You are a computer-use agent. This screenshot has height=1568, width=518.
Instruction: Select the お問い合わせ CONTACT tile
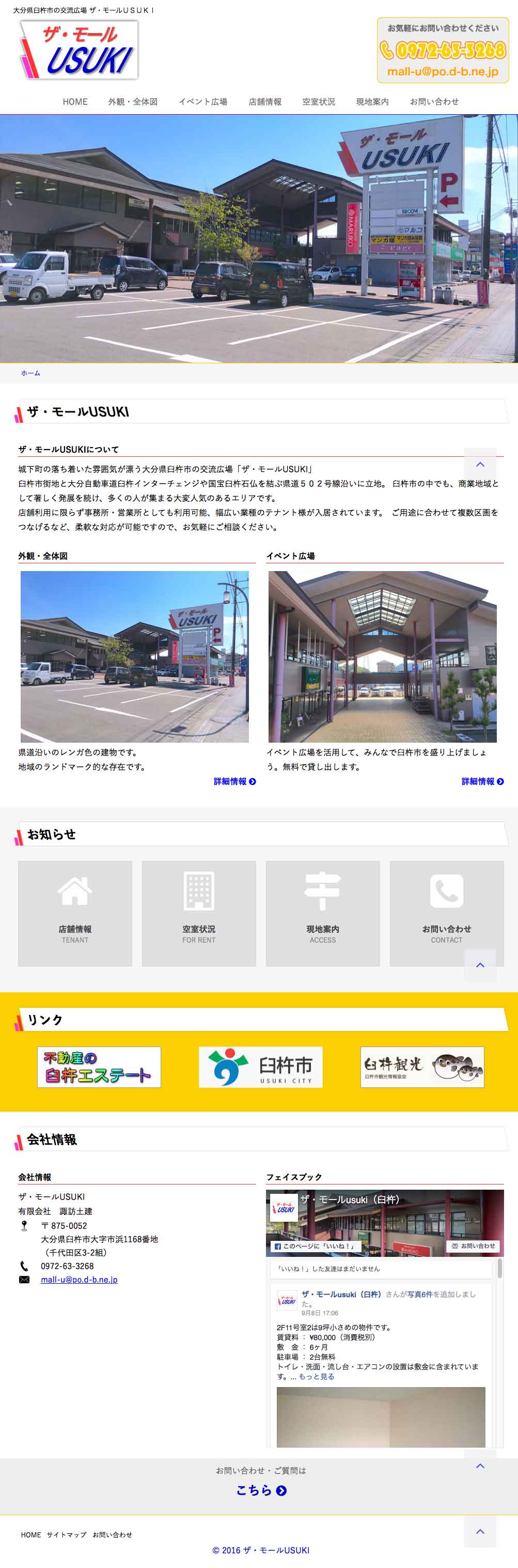pos(446,913)
